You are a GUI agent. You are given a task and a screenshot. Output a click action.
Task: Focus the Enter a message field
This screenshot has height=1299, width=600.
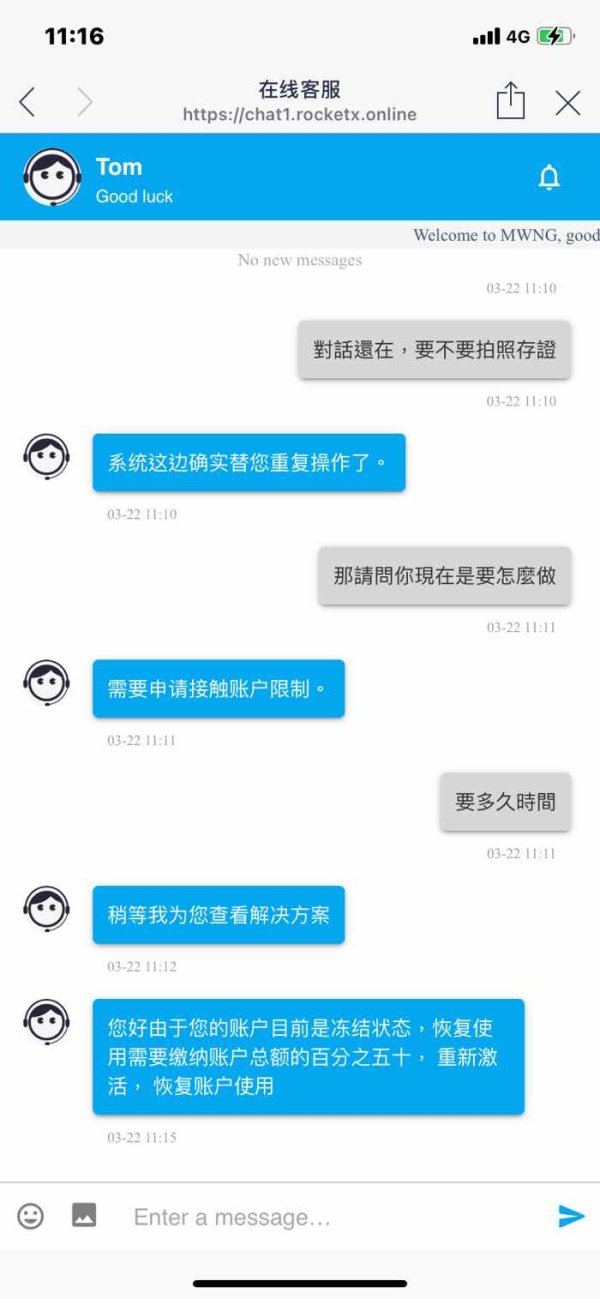330,1217
